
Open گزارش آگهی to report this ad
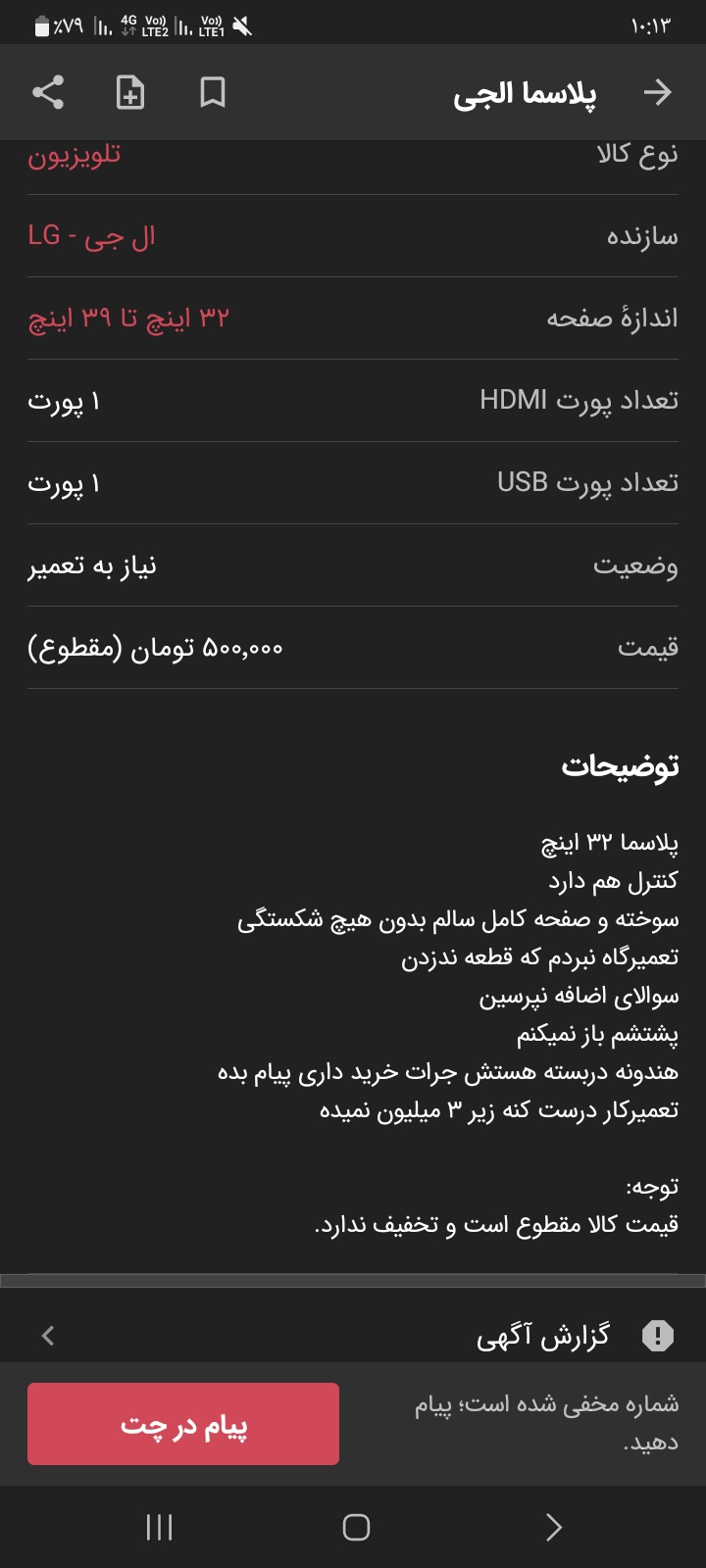tap(353, 1335)
